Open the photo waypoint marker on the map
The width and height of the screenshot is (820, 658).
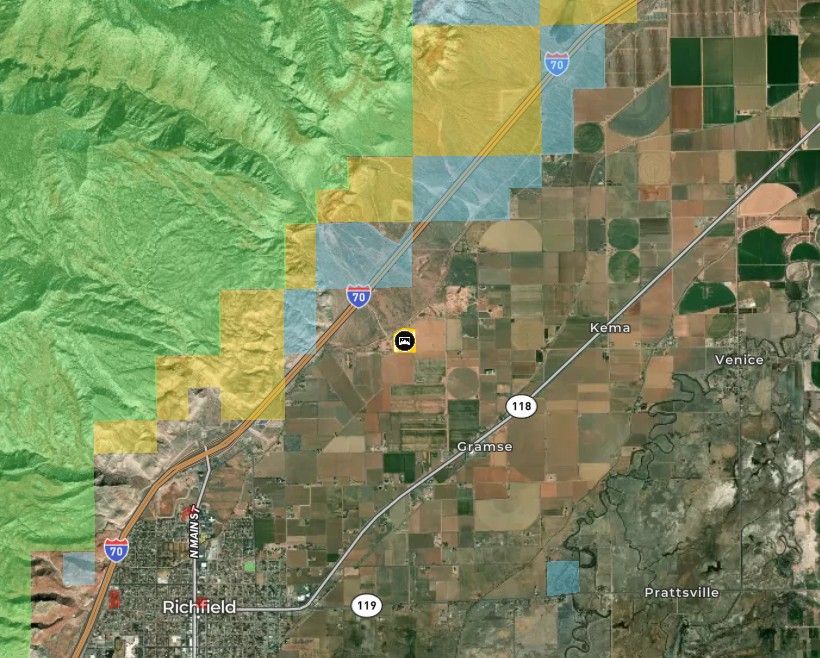pos(405,341)
